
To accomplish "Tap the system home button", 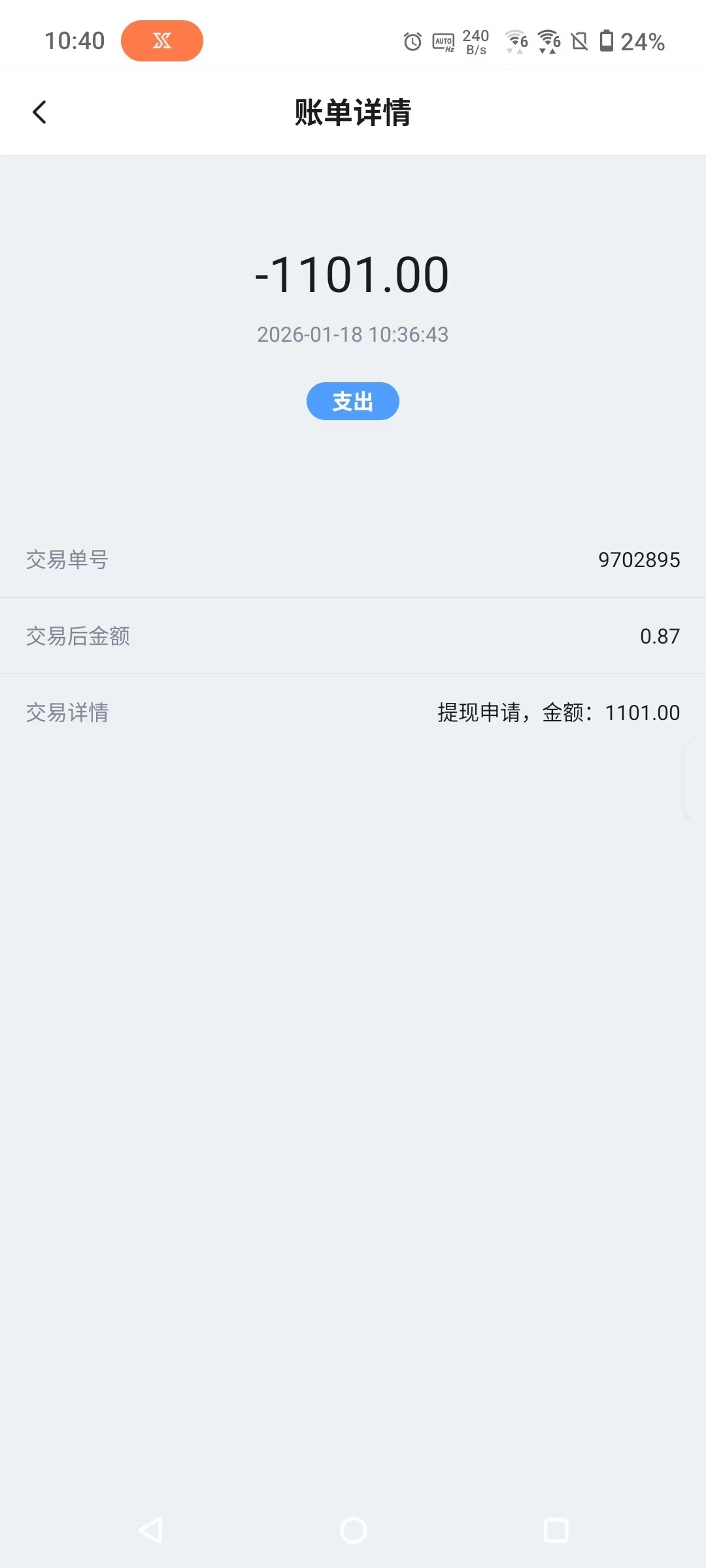I will 353,1530.
